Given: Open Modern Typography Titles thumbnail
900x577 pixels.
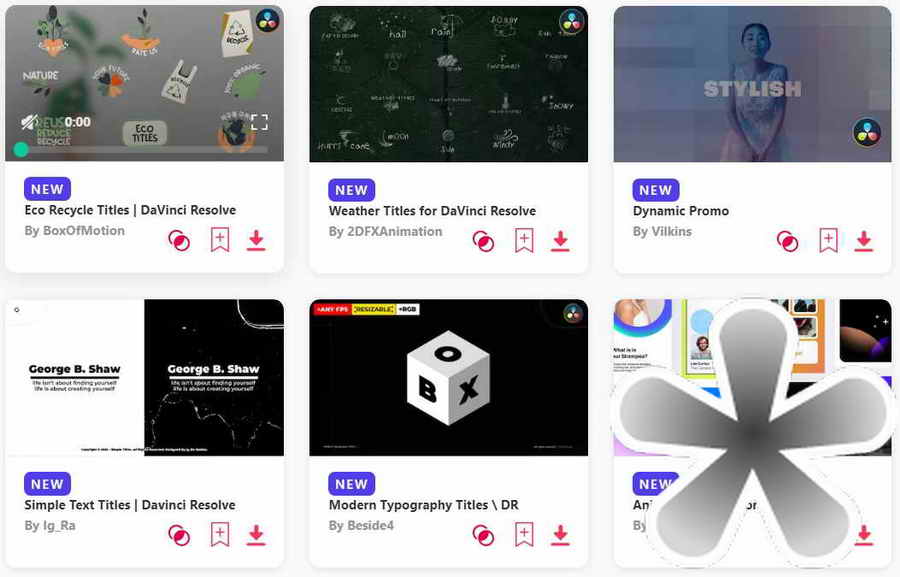Looking at the screenshot, I should click(x=448, y=377).
